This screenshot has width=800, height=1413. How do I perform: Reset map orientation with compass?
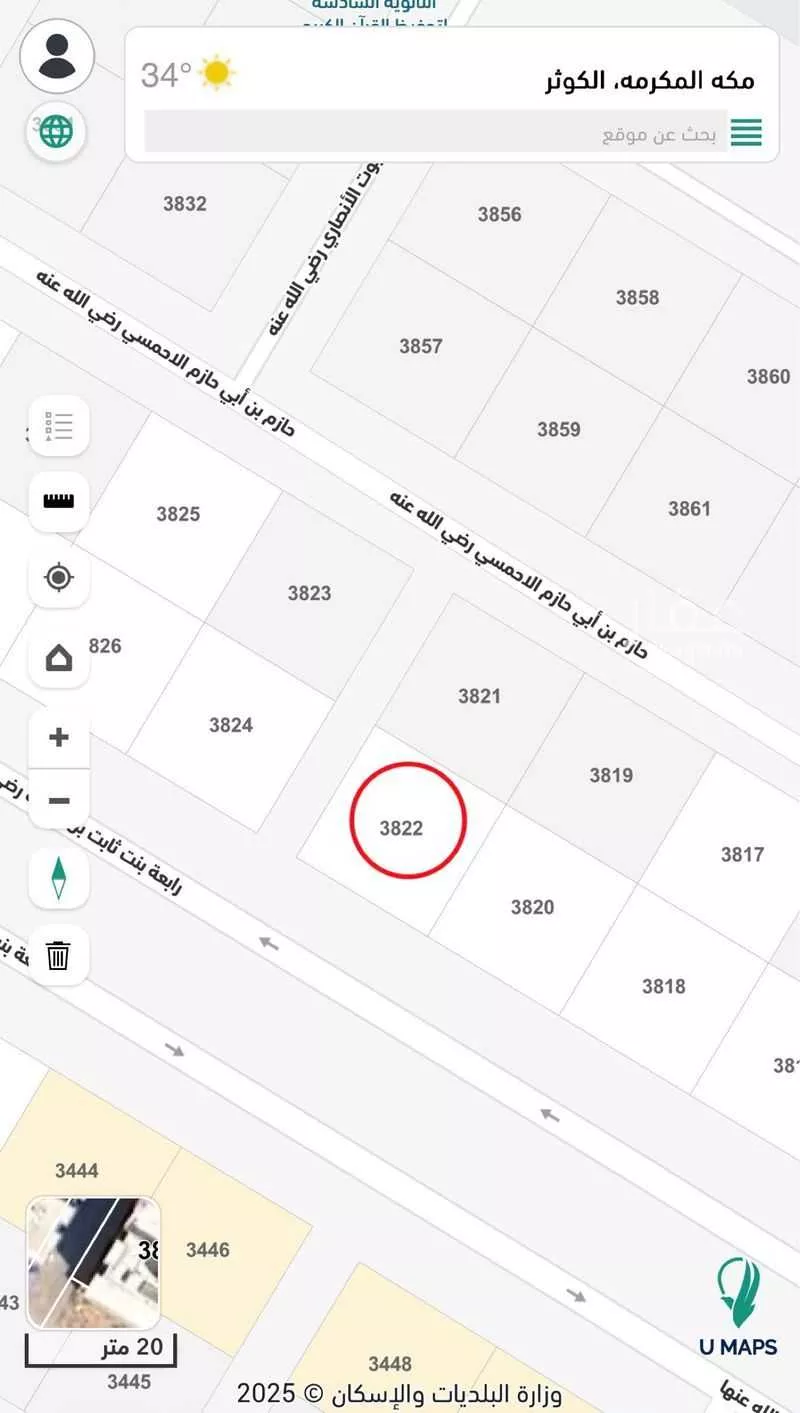click(x=59, y=877)
